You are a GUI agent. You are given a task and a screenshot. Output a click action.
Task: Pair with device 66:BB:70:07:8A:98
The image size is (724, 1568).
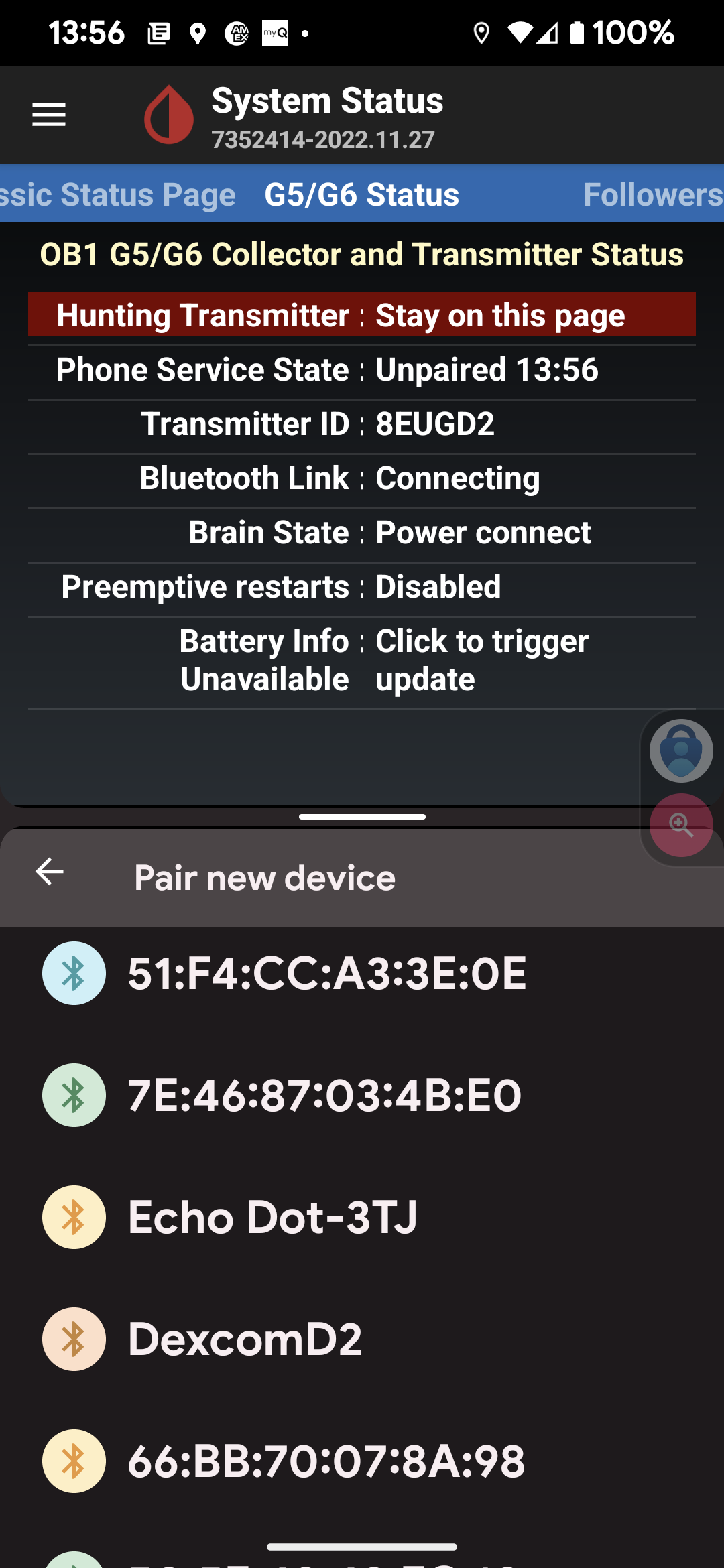point(362,1461)
